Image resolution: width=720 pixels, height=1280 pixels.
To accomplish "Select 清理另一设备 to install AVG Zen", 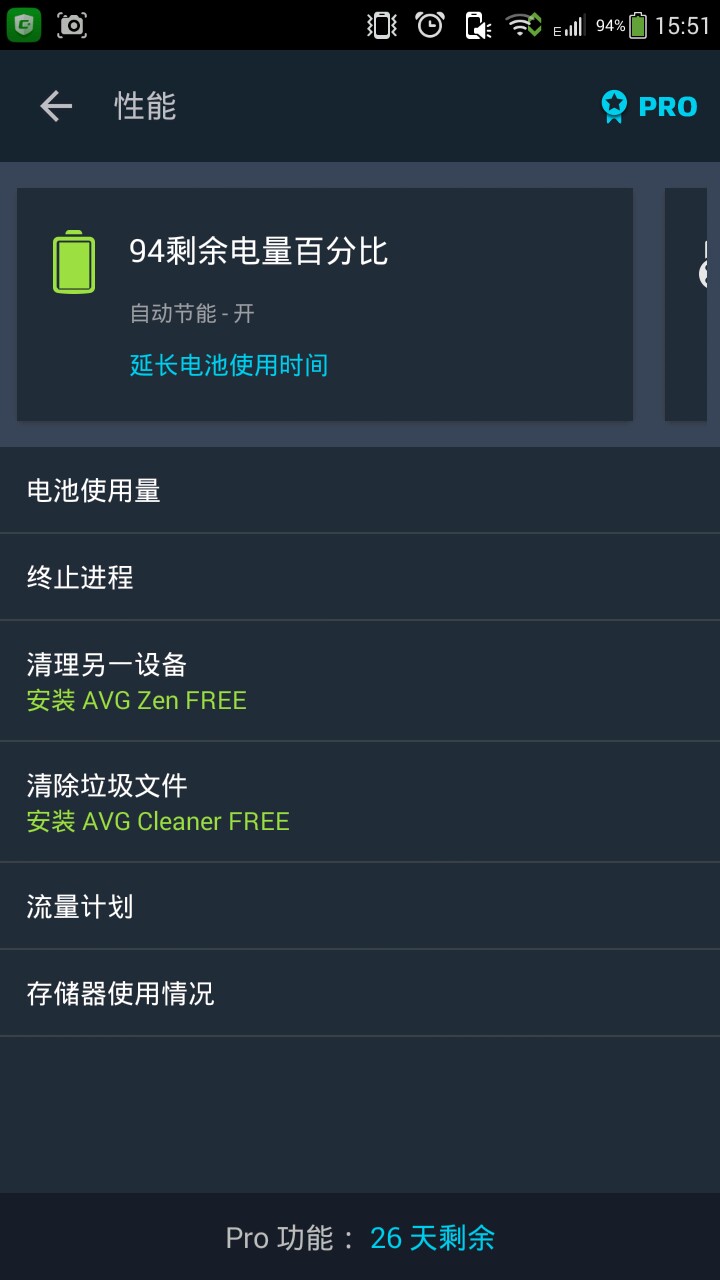I will (360, 681).
